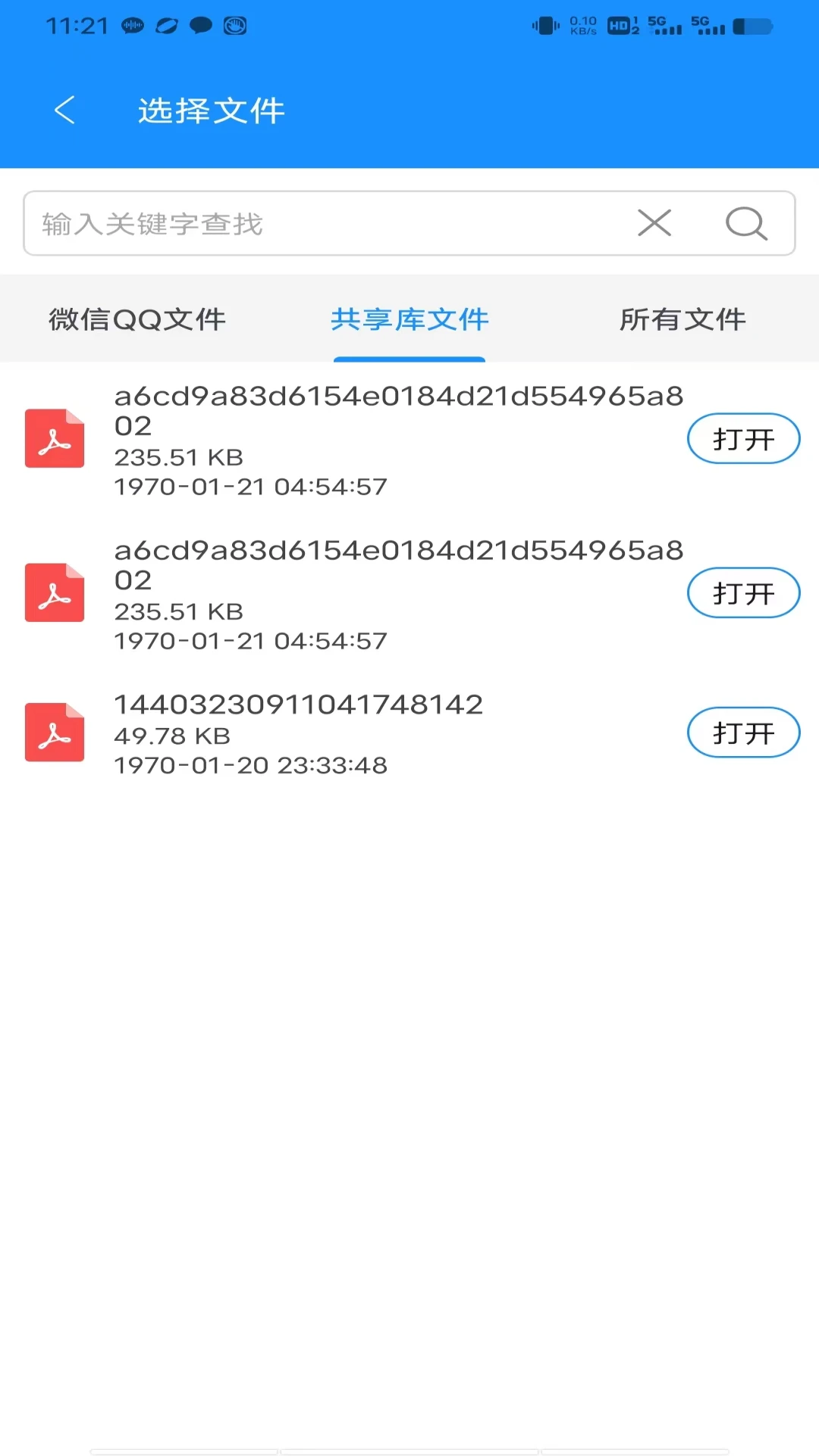Clear the search field with the X
The image size is (819, 1456).
tap(654, 223)
